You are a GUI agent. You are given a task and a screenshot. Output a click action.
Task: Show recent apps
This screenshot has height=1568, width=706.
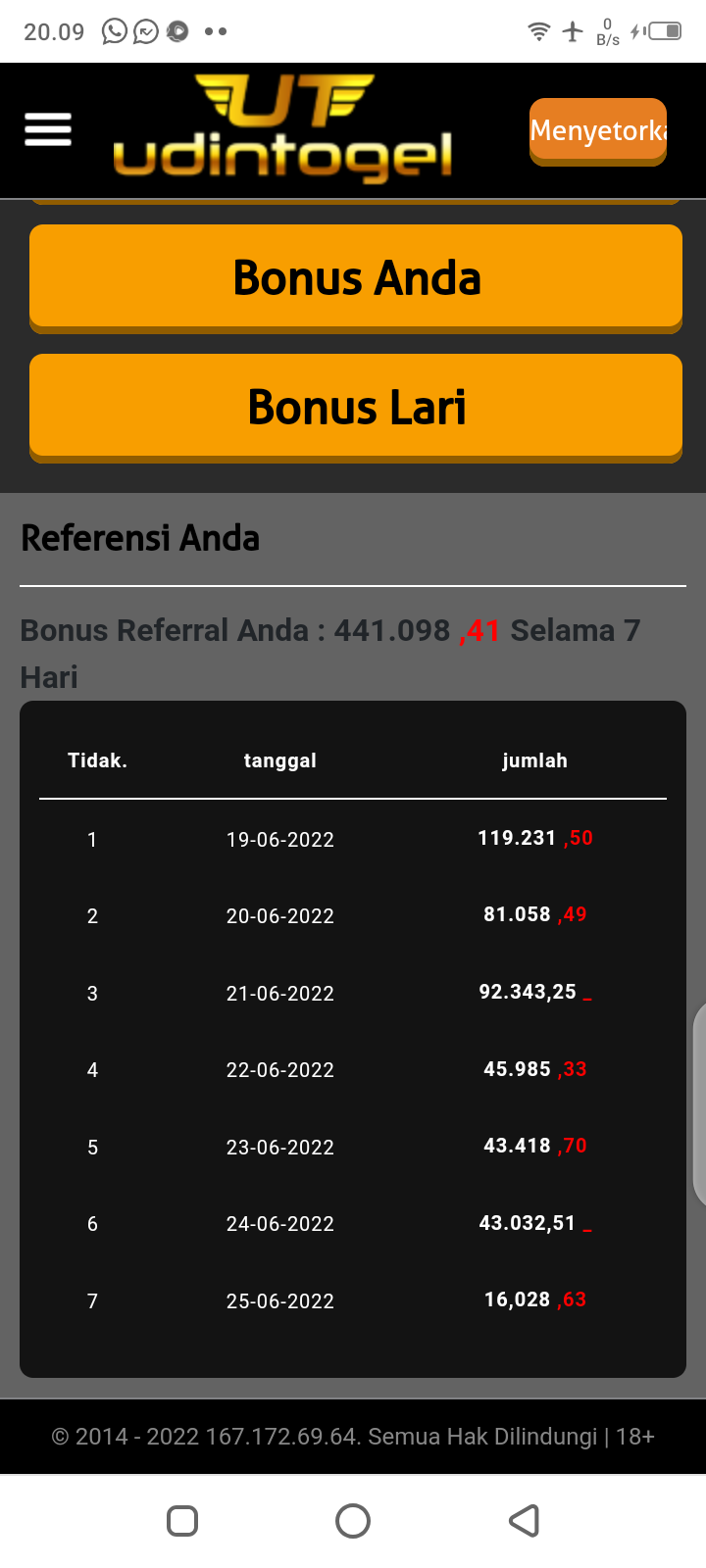(x=182, y=1521)
